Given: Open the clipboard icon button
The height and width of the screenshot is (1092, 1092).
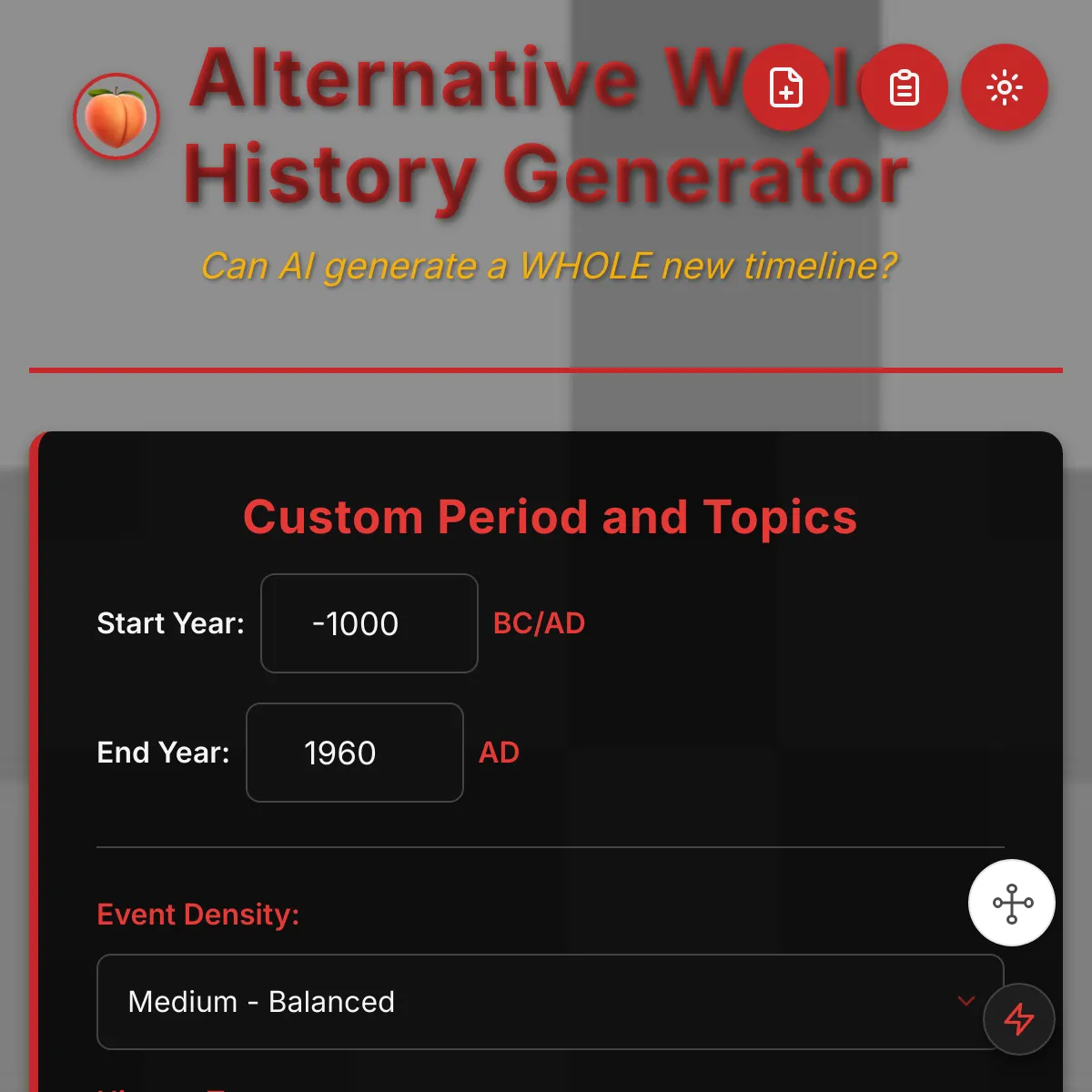Looking at the screenshot, I should click(x=905, y=87).
